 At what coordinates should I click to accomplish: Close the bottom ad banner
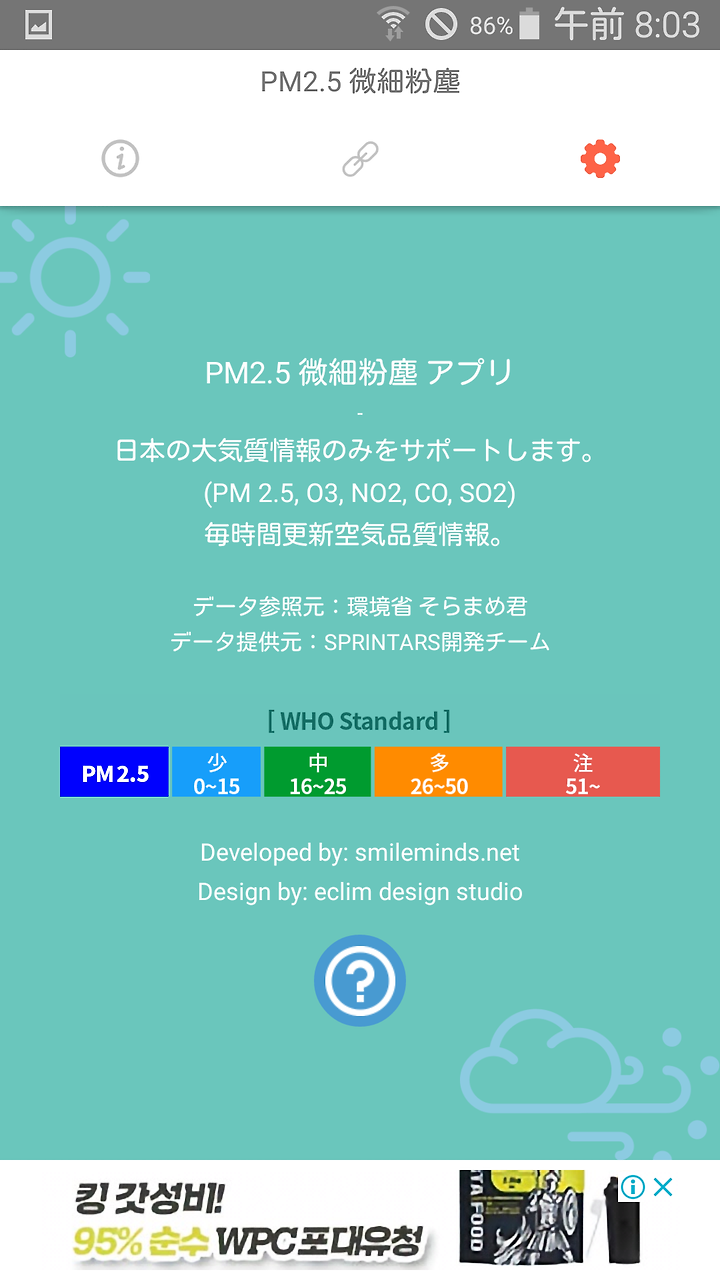(x=662, y=1187)
